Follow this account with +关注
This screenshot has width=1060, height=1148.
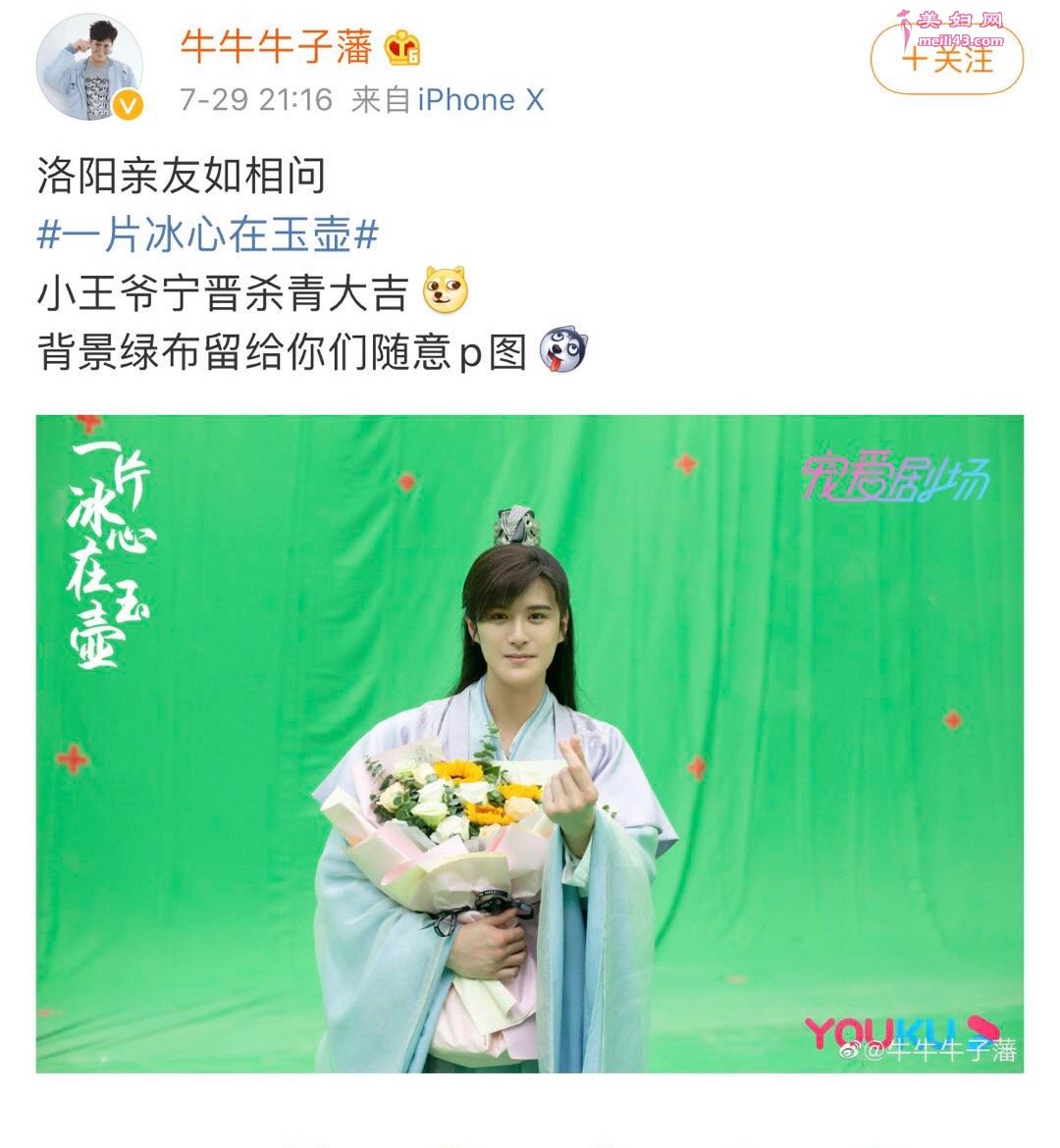[946, 58]
